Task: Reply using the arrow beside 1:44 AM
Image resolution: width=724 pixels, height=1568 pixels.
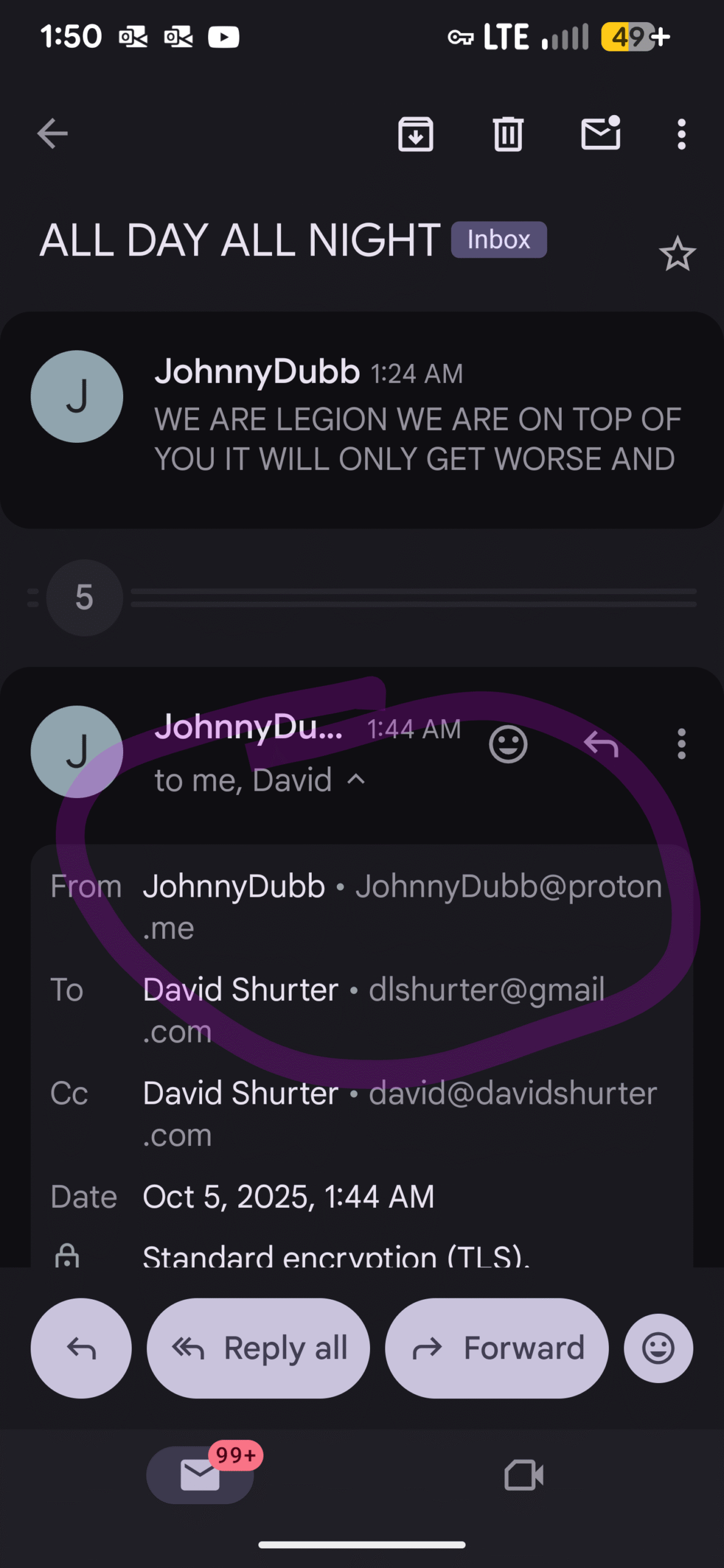Action: 601,745
